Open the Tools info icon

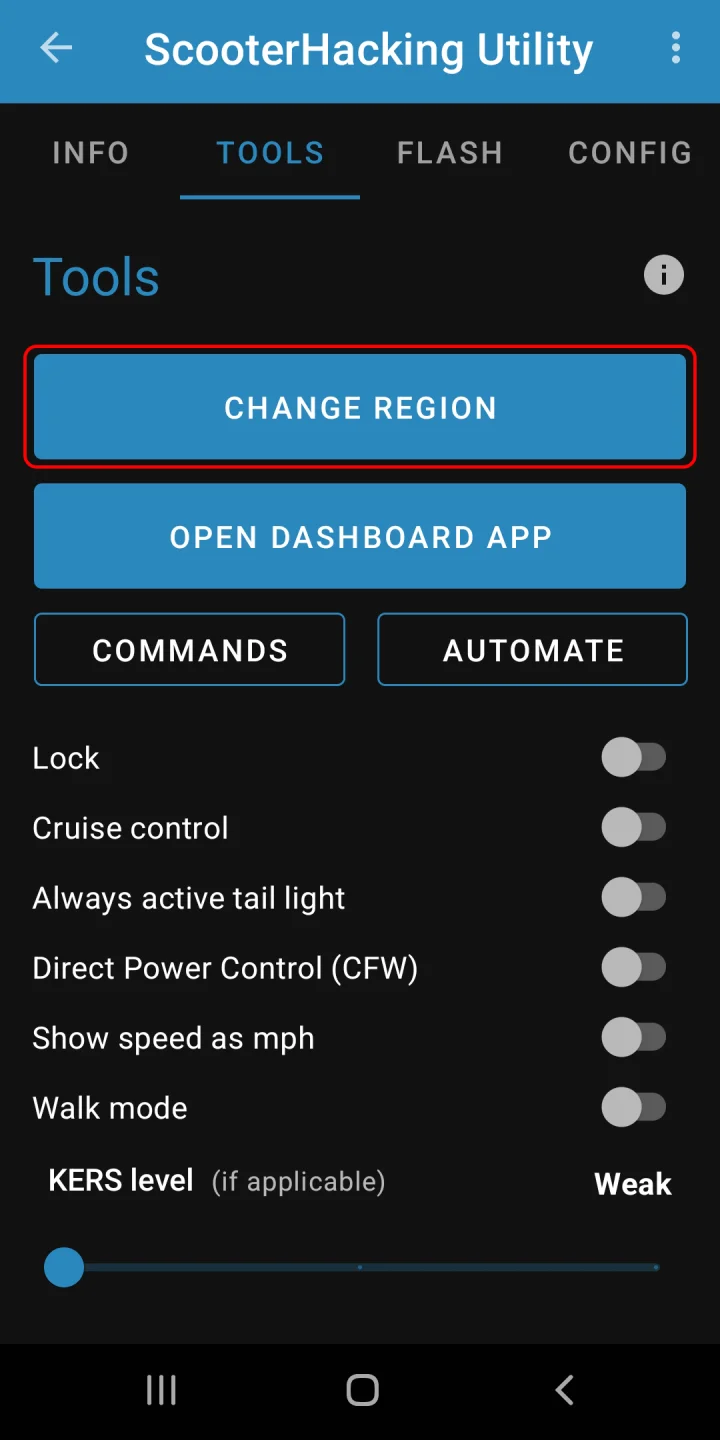point(663,274)
